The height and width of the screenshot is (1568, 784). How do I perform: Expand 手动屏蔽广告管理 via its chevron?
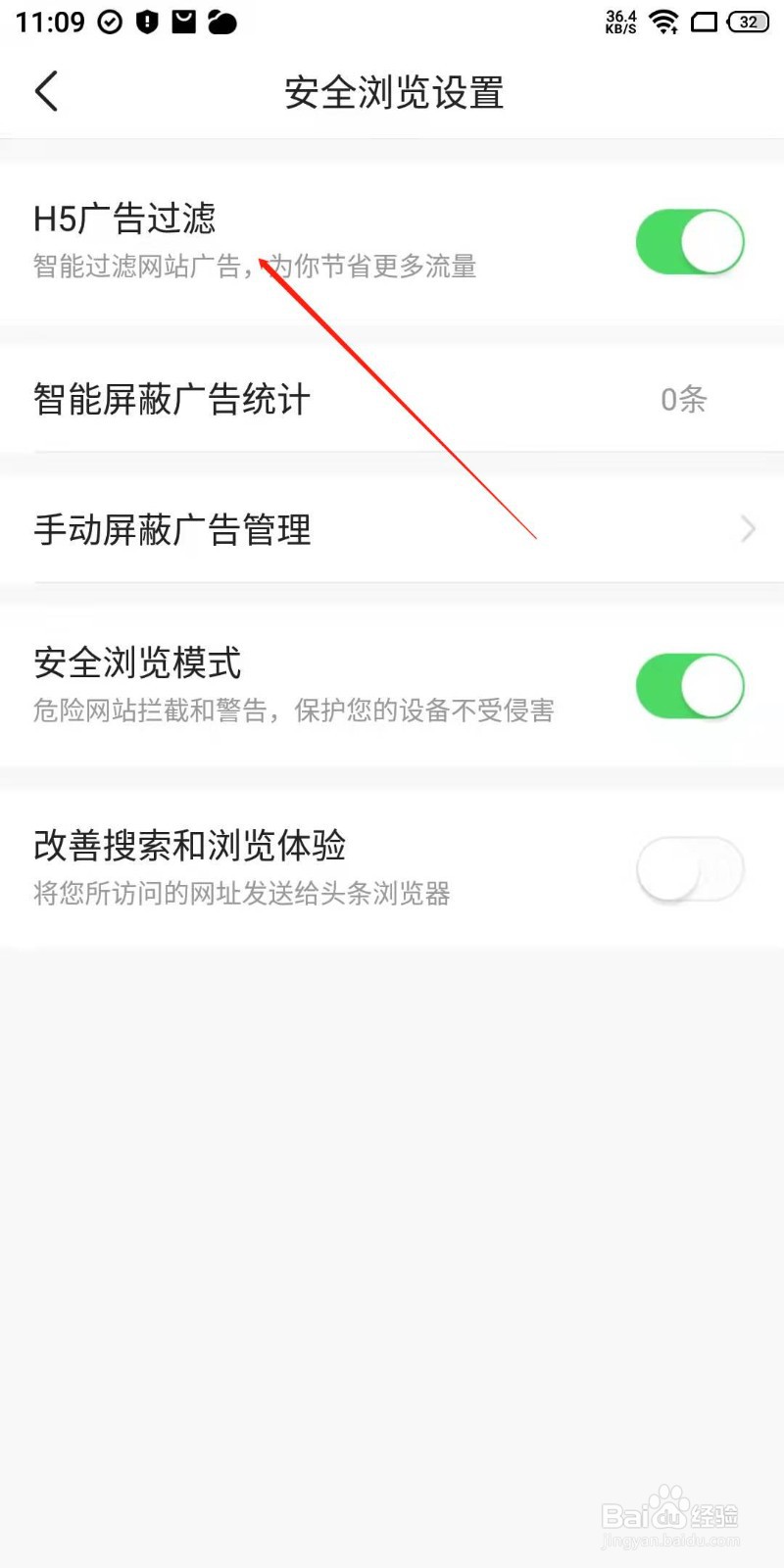pos(748,529)
